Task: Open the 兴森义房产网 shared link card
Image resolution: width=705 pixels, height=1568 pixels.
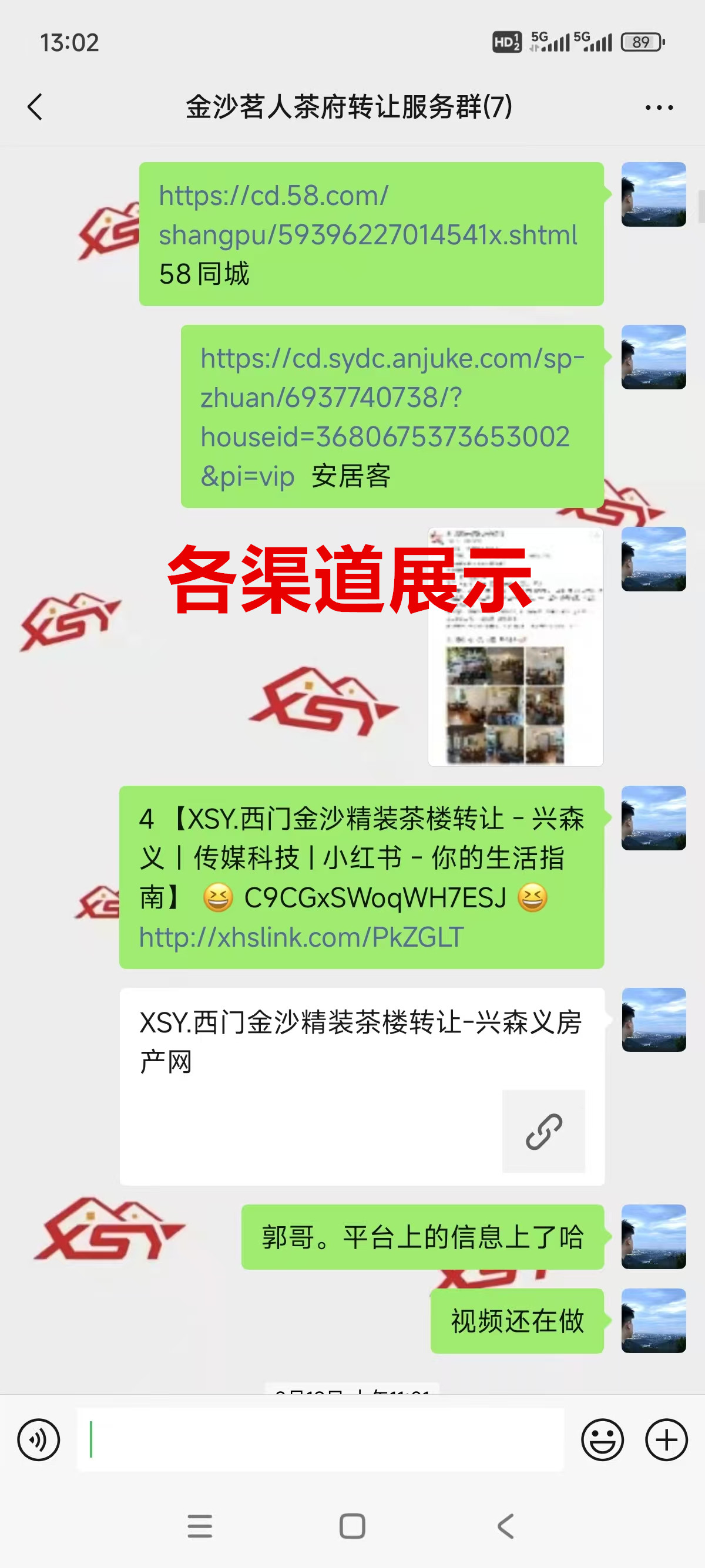Action: coord(362,1086)
